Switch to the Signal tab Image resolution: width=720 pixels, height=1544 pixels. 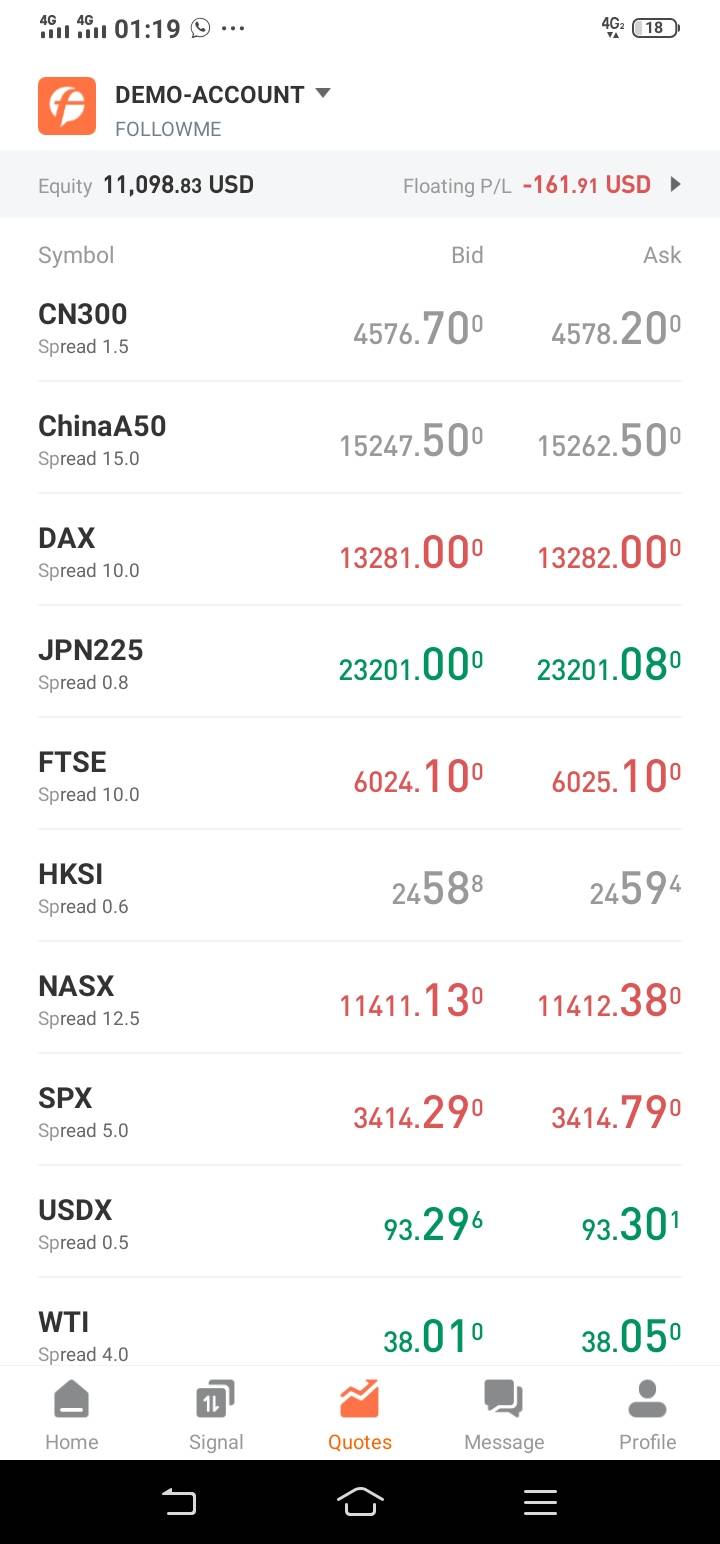click(x=216, y=1415)
